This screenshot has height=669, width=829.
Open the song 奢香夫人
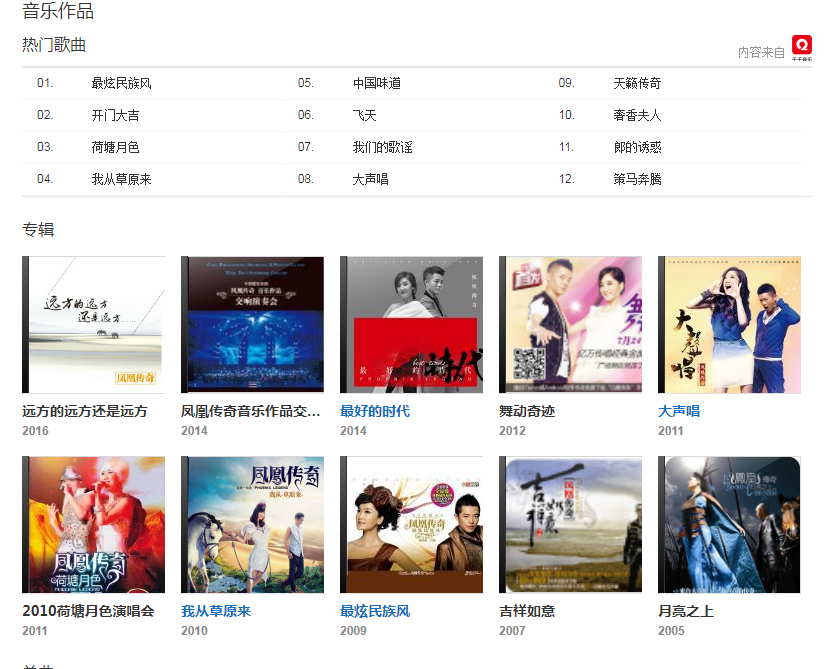(x=637, y=115)
